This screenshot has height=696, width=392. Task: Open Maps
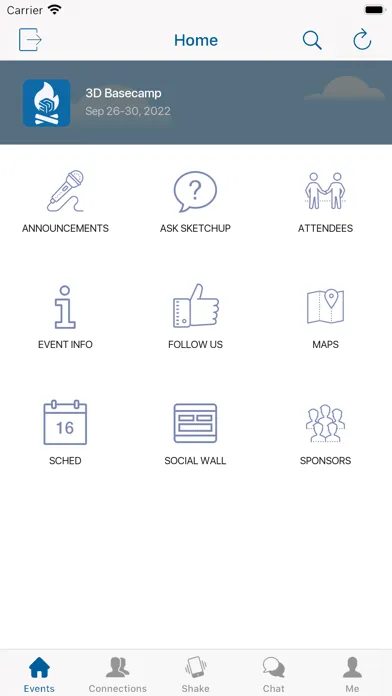pos(325,318)
